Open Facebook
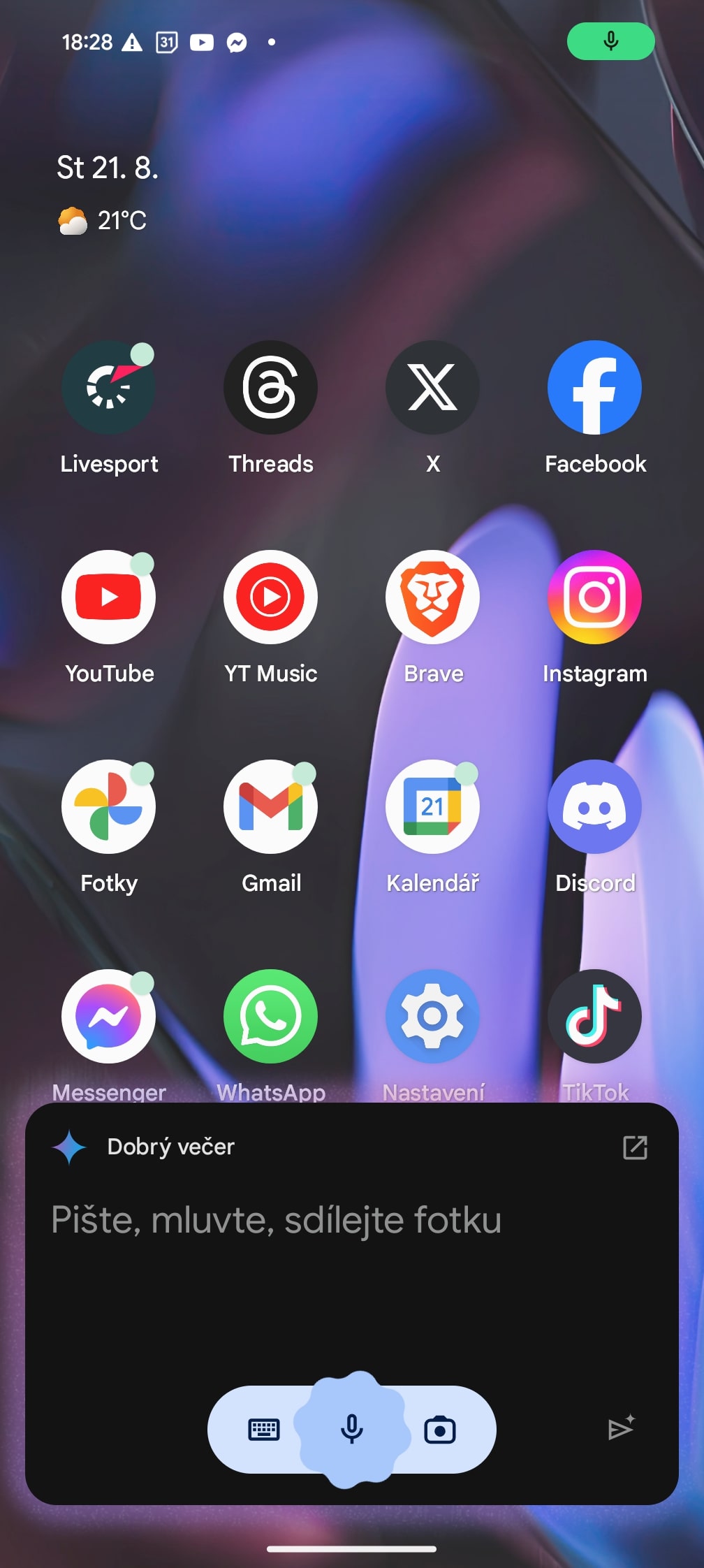Viewport: 704px width, 1568px height. (594, 388)
